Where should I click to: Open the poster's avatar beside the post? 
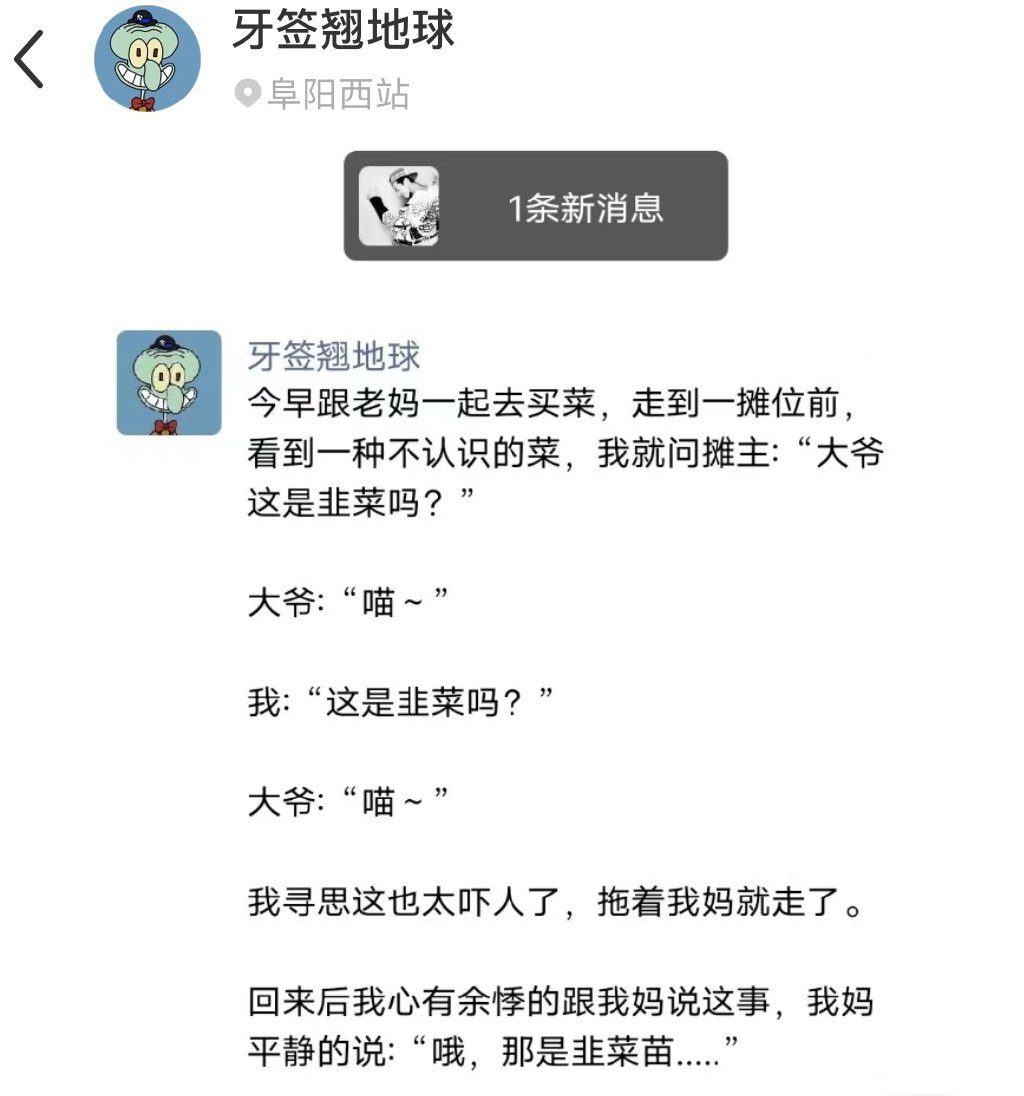(168, 383)
